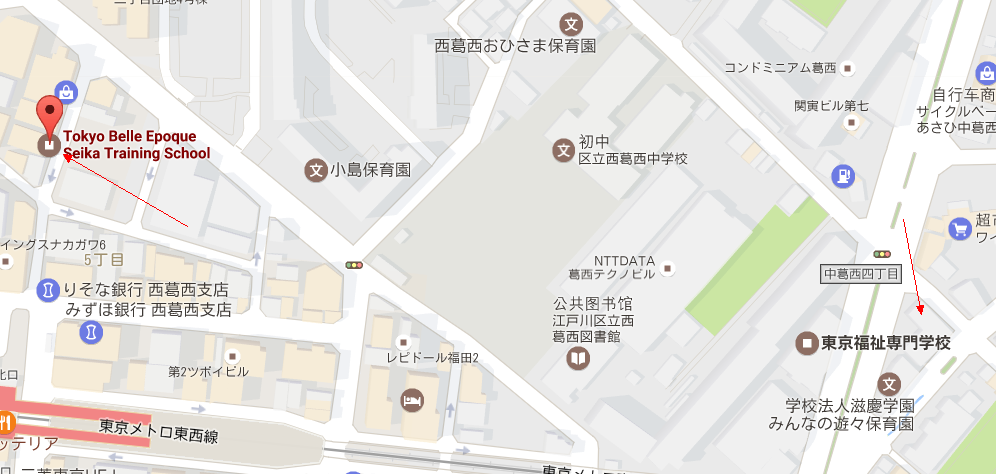The width and height of the screenshot is (996, 474).
Task: Open the 第2ツボイビル marker
Action: [x=233, y=355]
